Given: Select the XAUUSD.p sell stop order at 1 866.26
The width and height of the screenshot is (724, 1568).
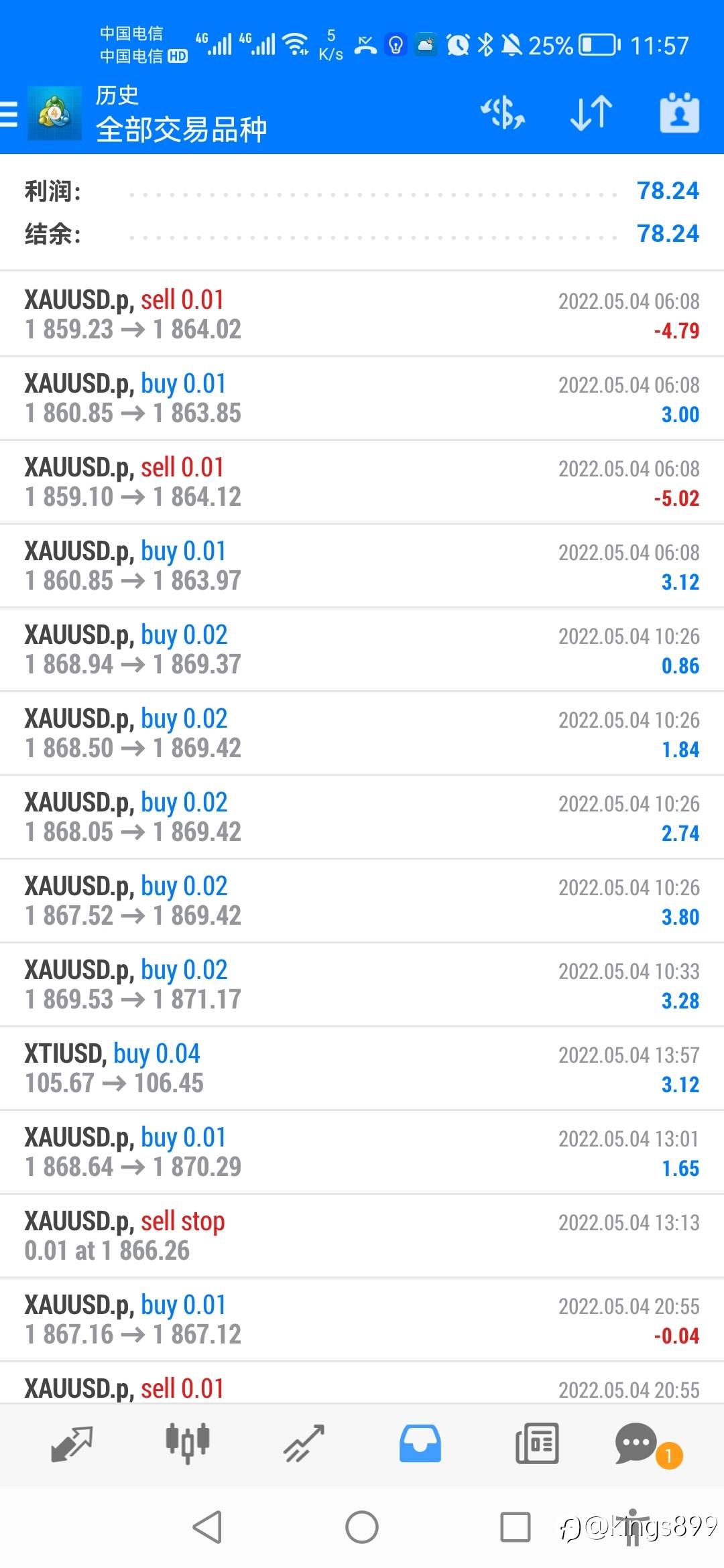Looking at the screenshot, I should [x=362, y=1236].
